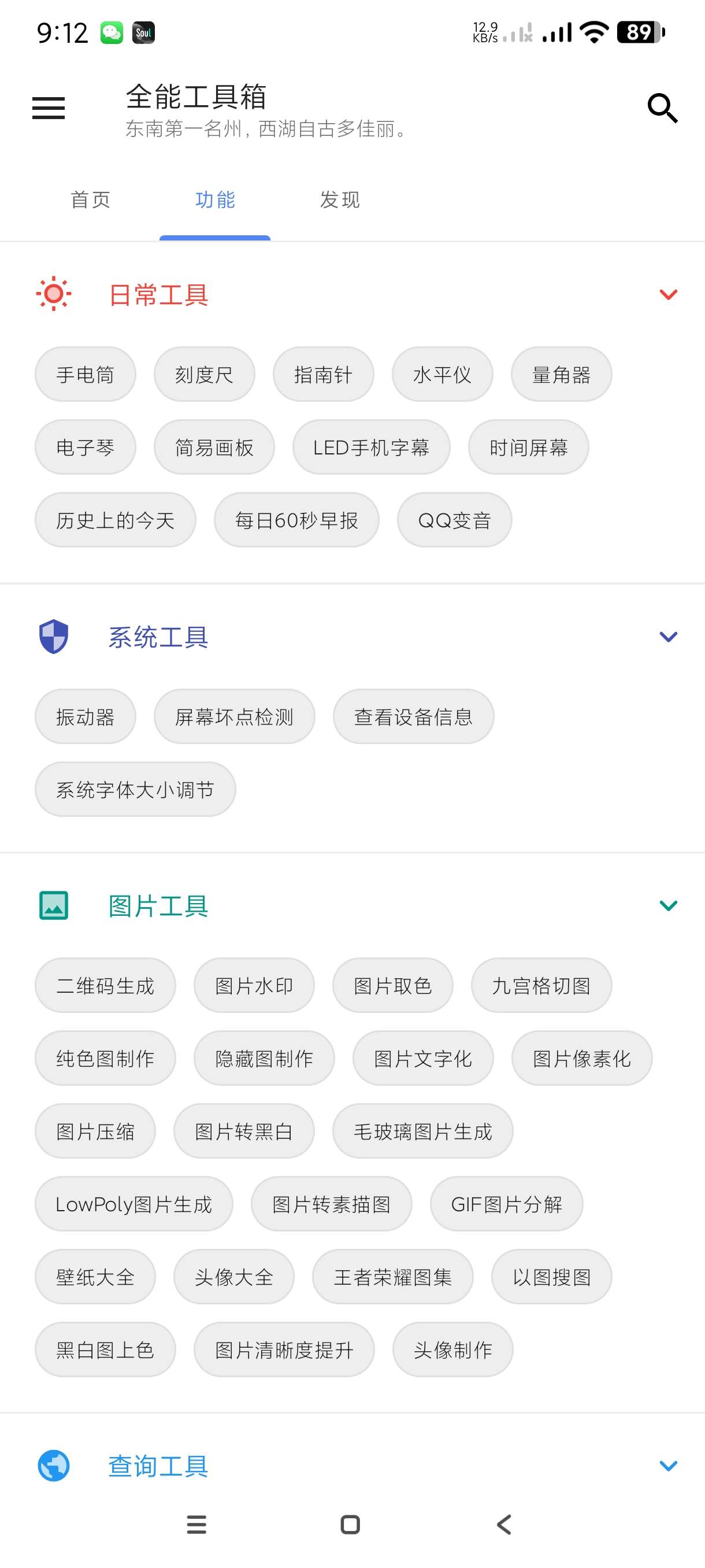705x1568 pixels.
Task: Collapse the 日常工具 section
Action: tap(668, 295)
